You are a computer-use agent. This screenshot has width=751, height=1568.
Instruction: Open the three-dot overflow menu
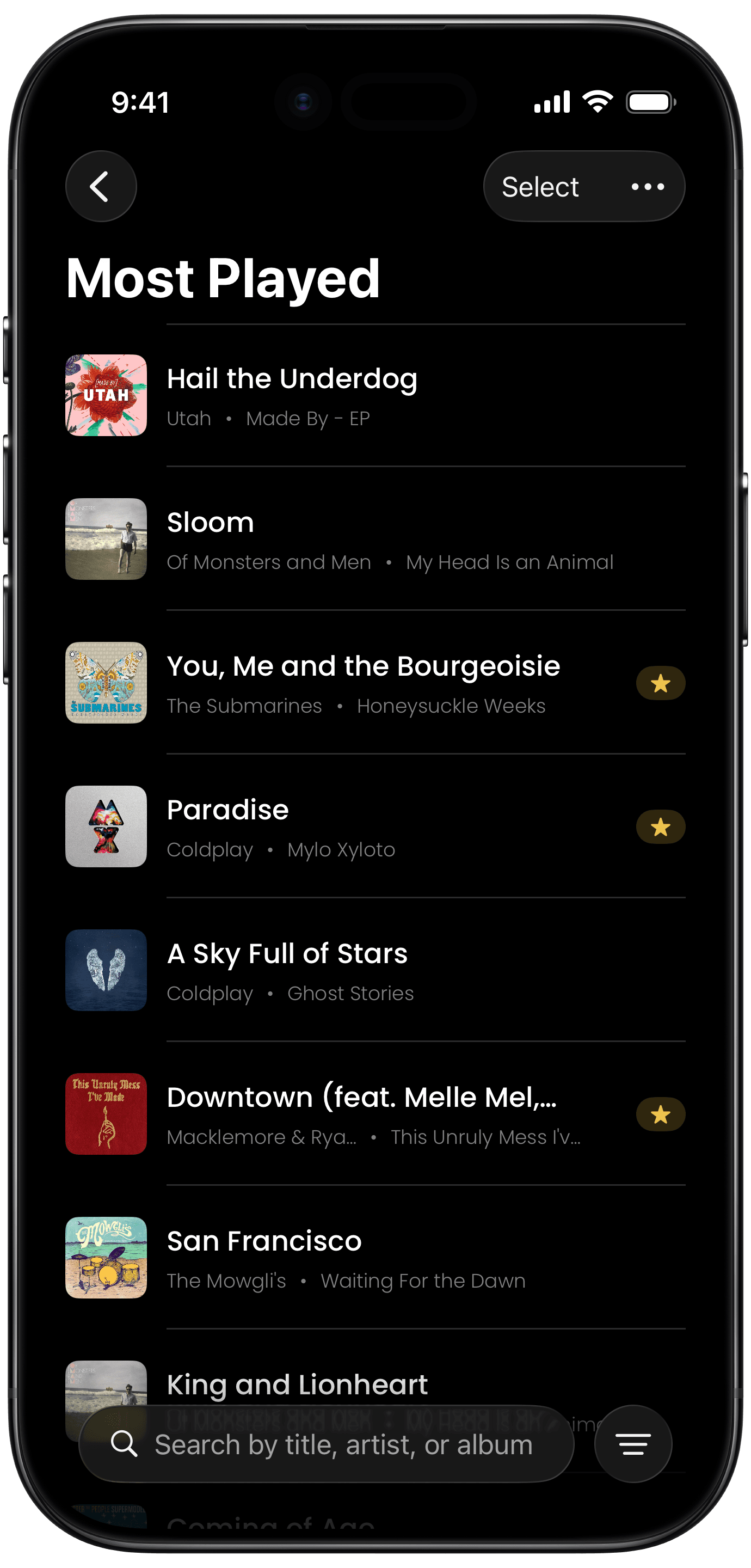coord(648,187)
